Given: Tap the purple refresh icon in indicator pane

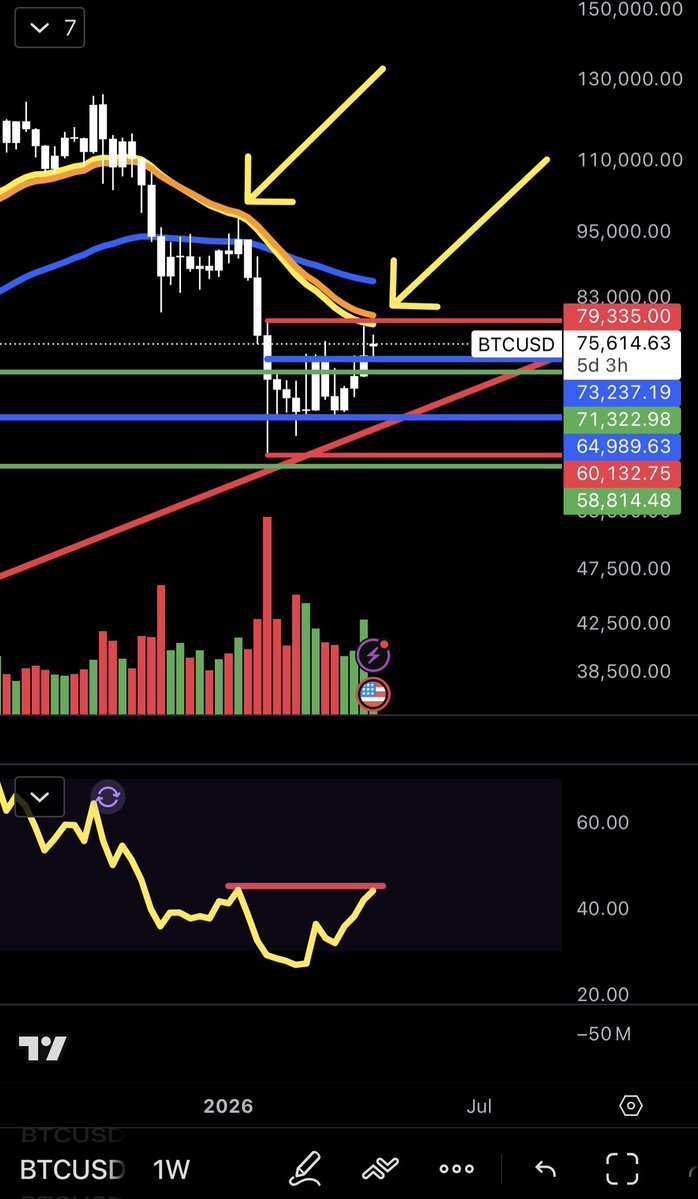Looking at the screenshot, I should [108, 797].
